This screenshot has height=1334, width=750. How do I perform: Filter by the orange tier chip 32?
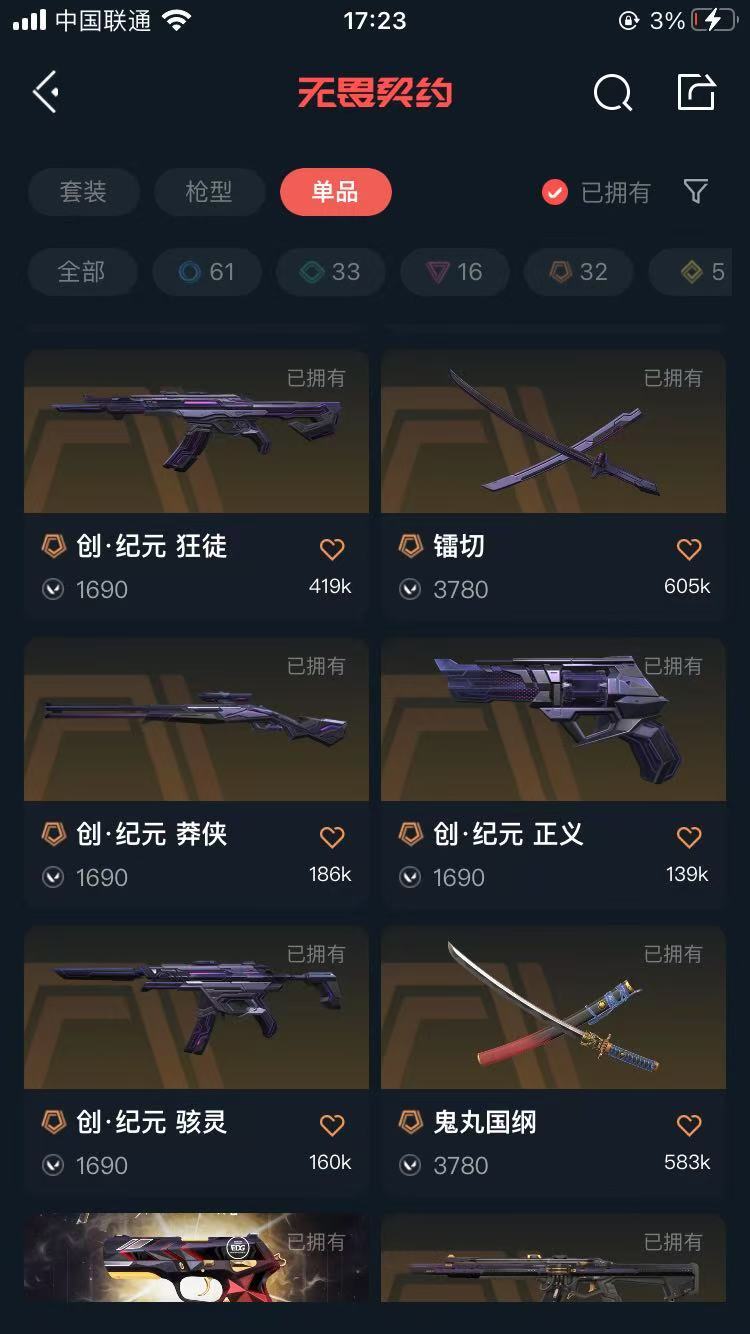[x=579, y=272]
